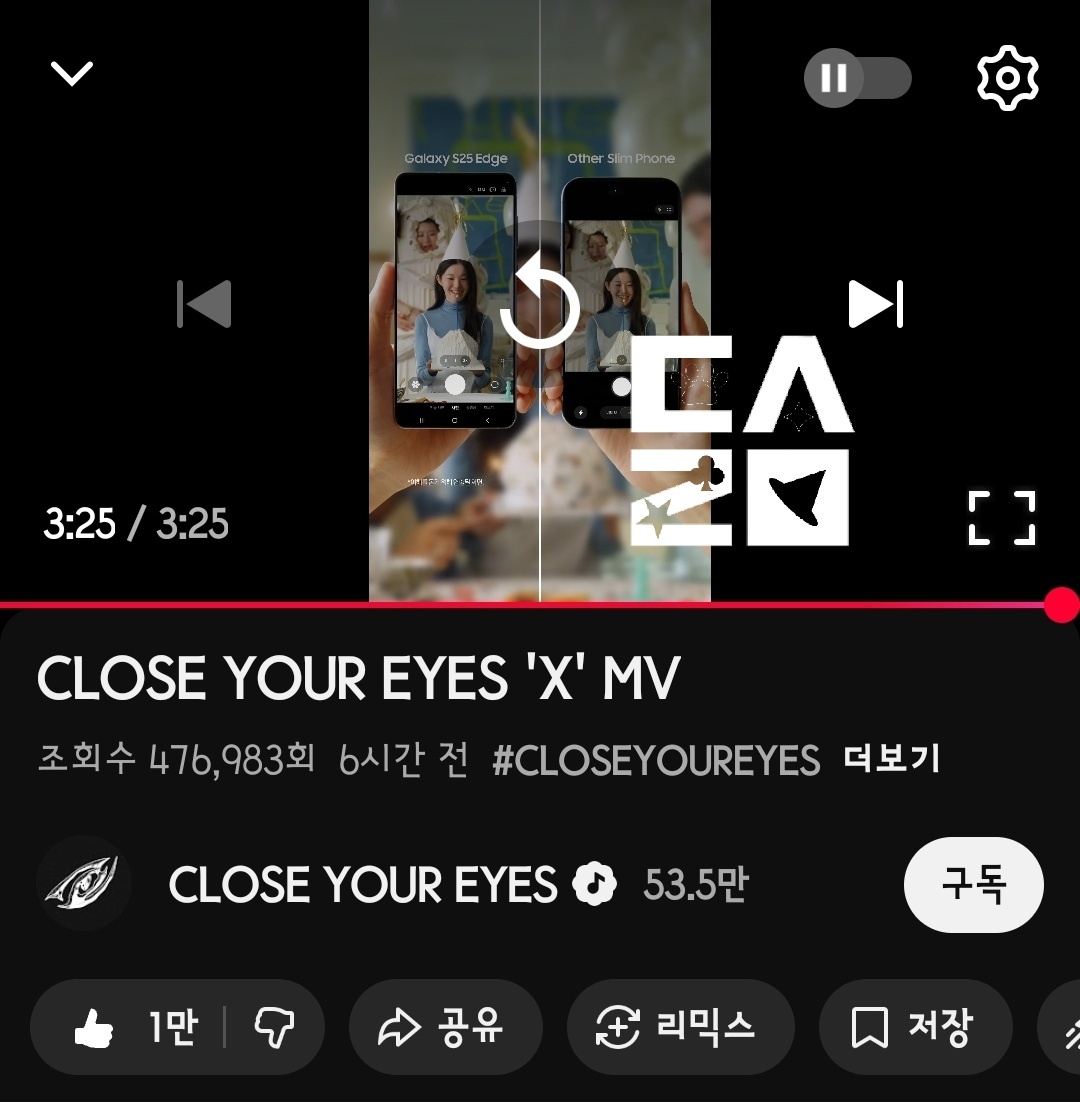Minimize the video player with down chevron

click(72, 73)
